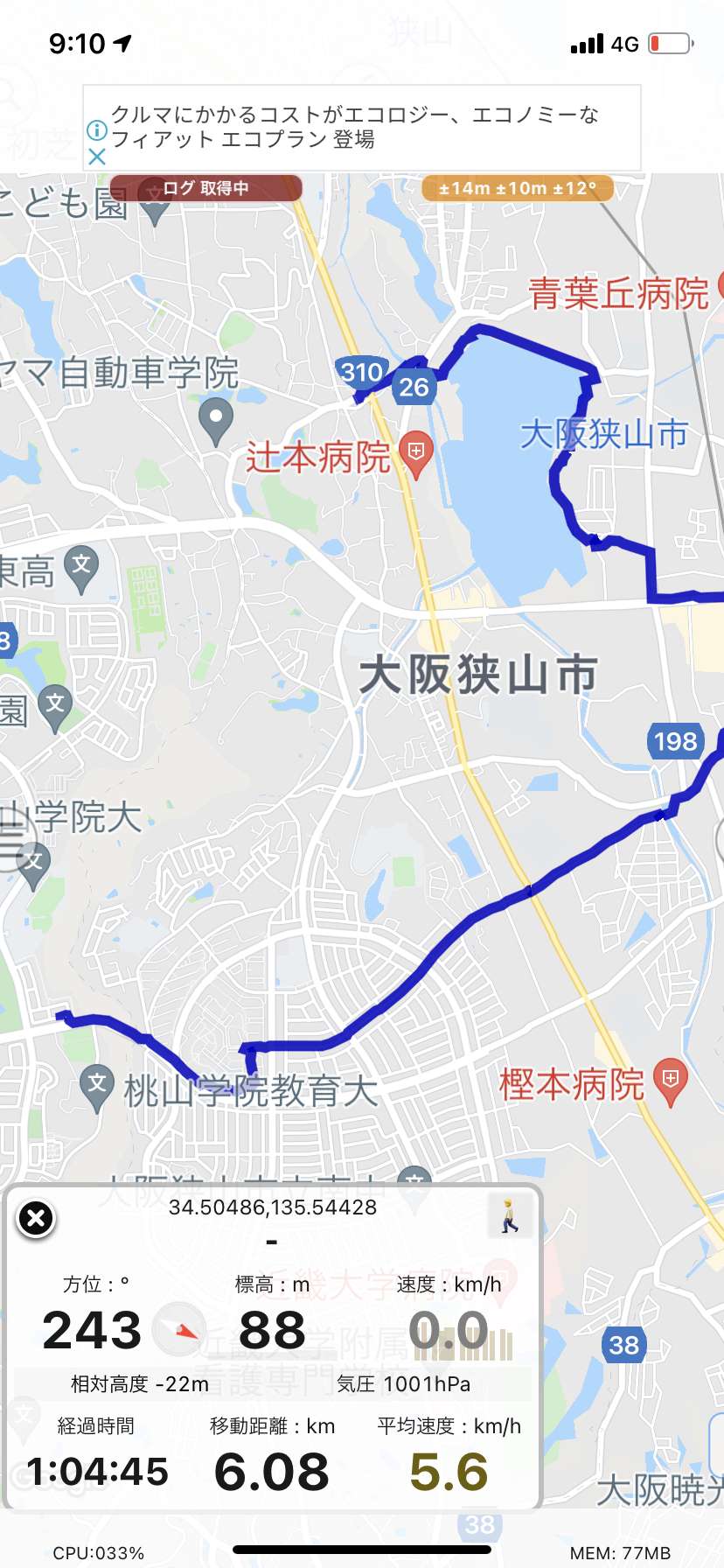The height and width of the screenshot is (1568, 724).
Task: Dismiss the ad banner with the X icon
Action: point(97,157)
